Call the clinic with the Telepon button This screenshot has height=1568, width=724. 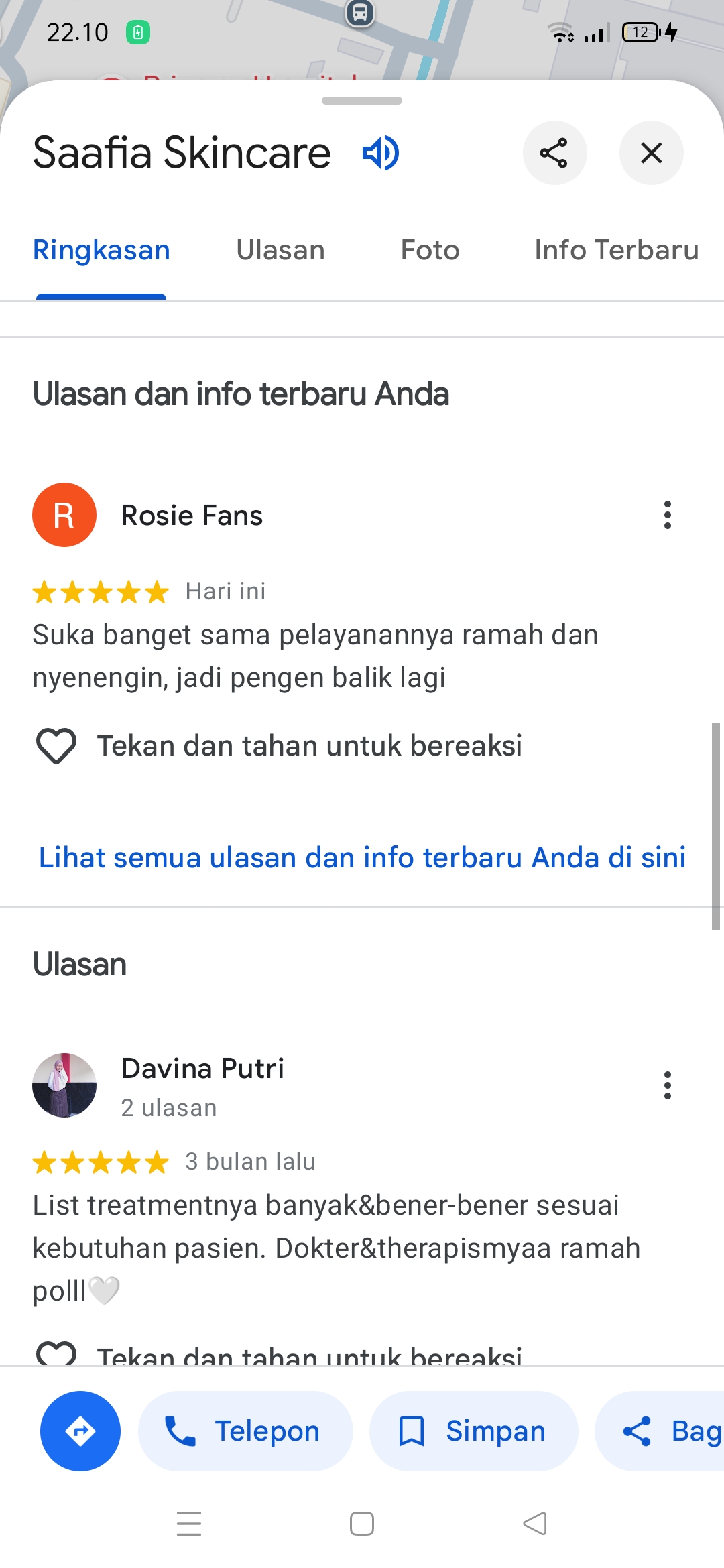[245, 1431]
